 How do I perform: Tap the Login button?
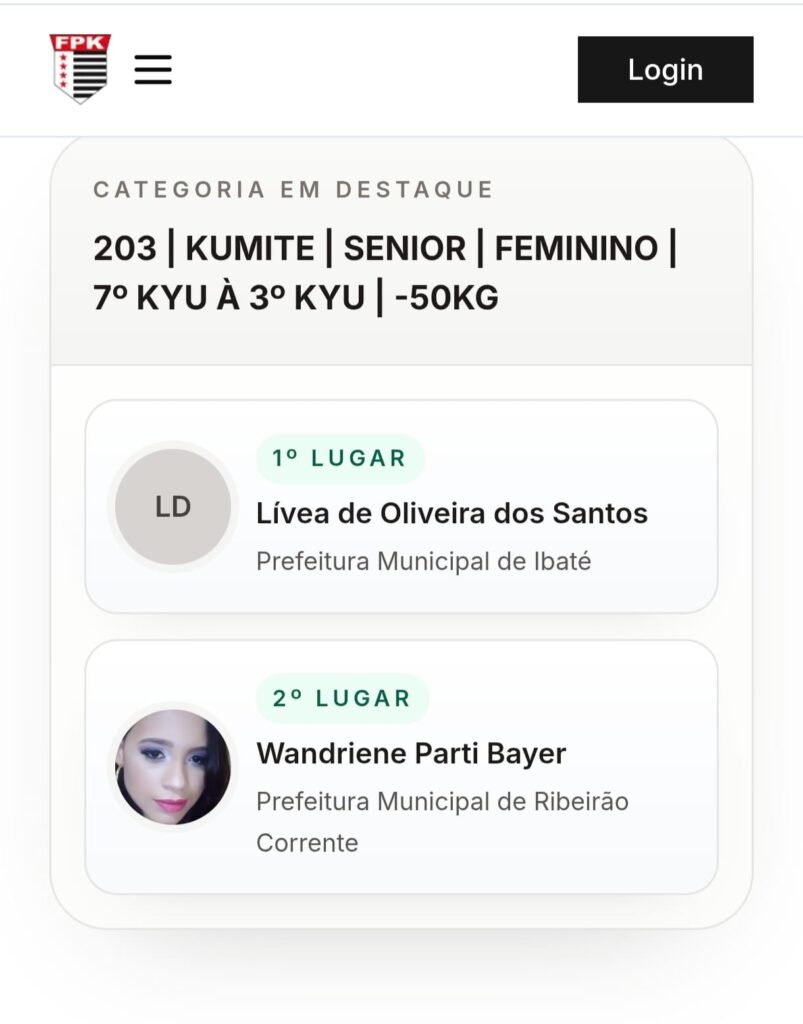pyautogui.click(x=665, y=70)
